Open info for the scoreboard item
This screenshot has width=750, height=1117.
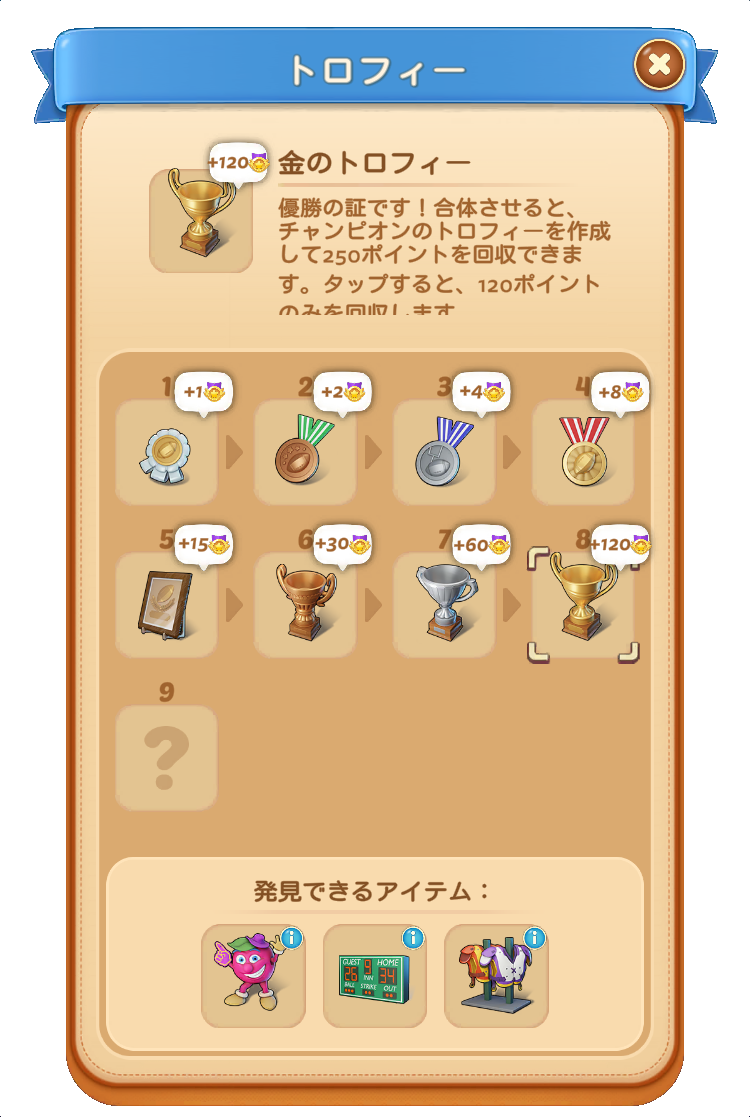[x=413, y=938]
